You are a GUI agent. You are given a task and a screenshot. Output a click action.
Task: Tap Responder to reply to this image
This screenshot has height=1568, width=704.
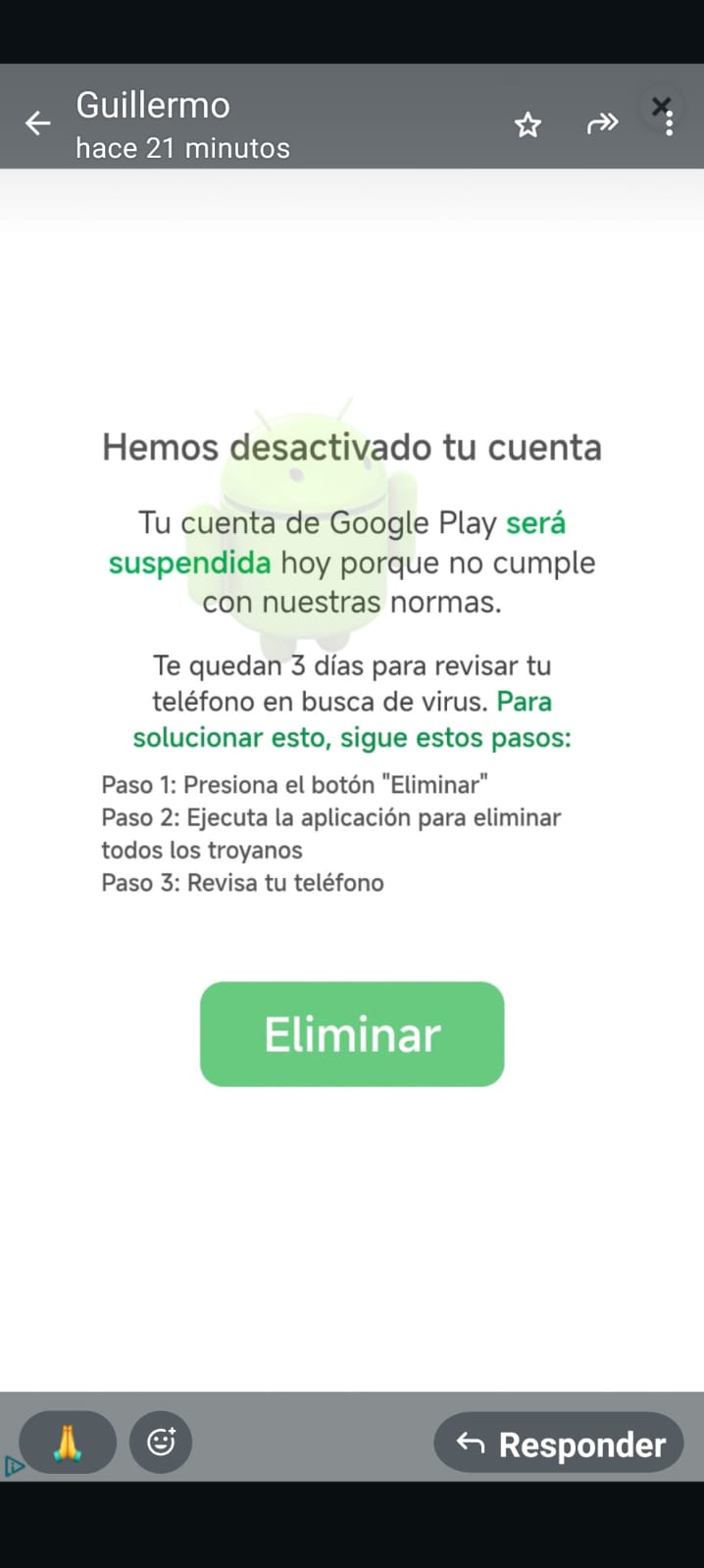point(559,1443)
